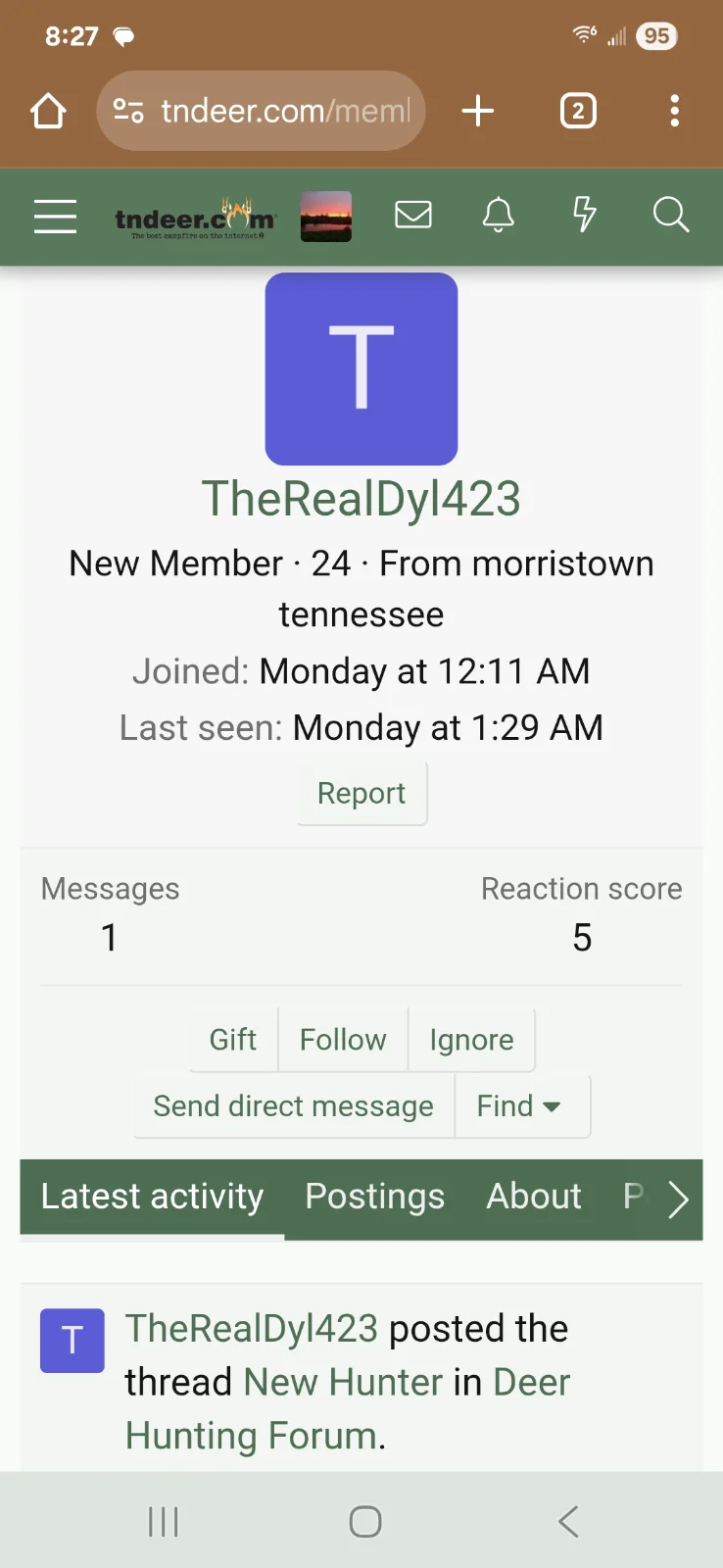Report this member profile
723x1568 pixels.
pyautogui.click(x=361, y=793)
